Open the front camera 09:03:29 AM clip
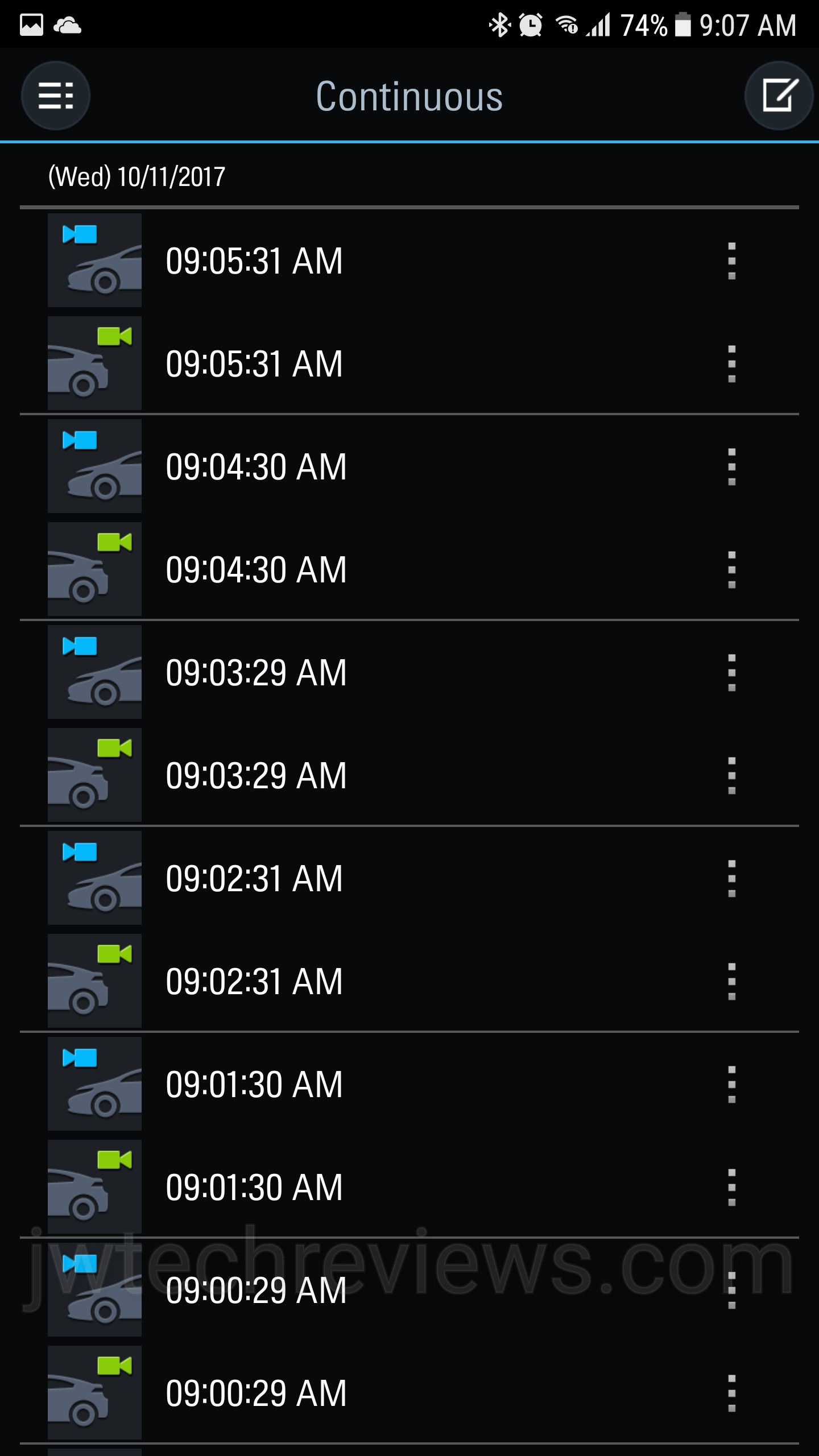This screenshot has height=1456, width=819. click(256, 673)
